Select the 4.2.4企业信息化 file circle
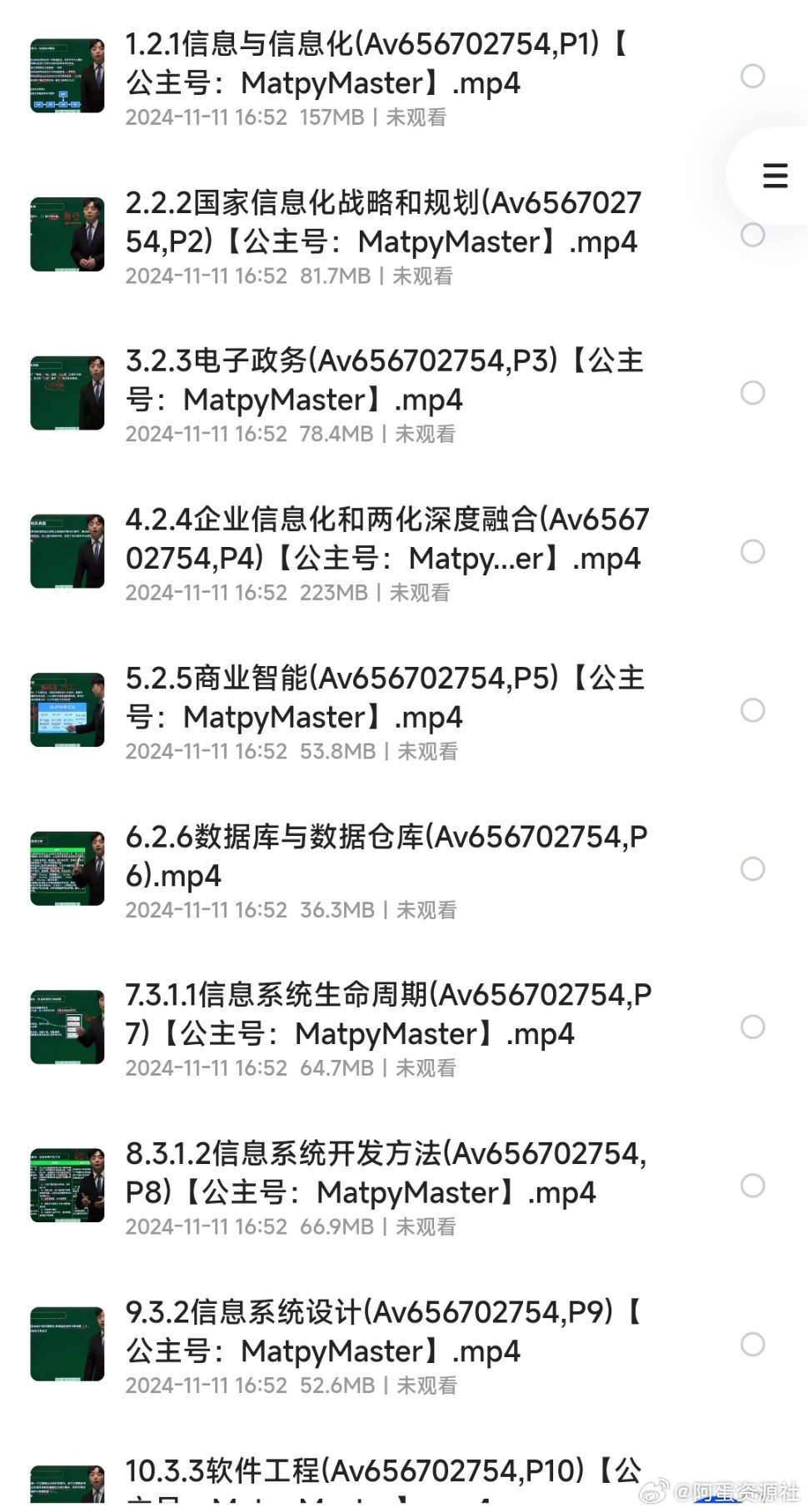The width and height of the screenshot is (808, 1512). pyautogui.click(x=752, y=551)
